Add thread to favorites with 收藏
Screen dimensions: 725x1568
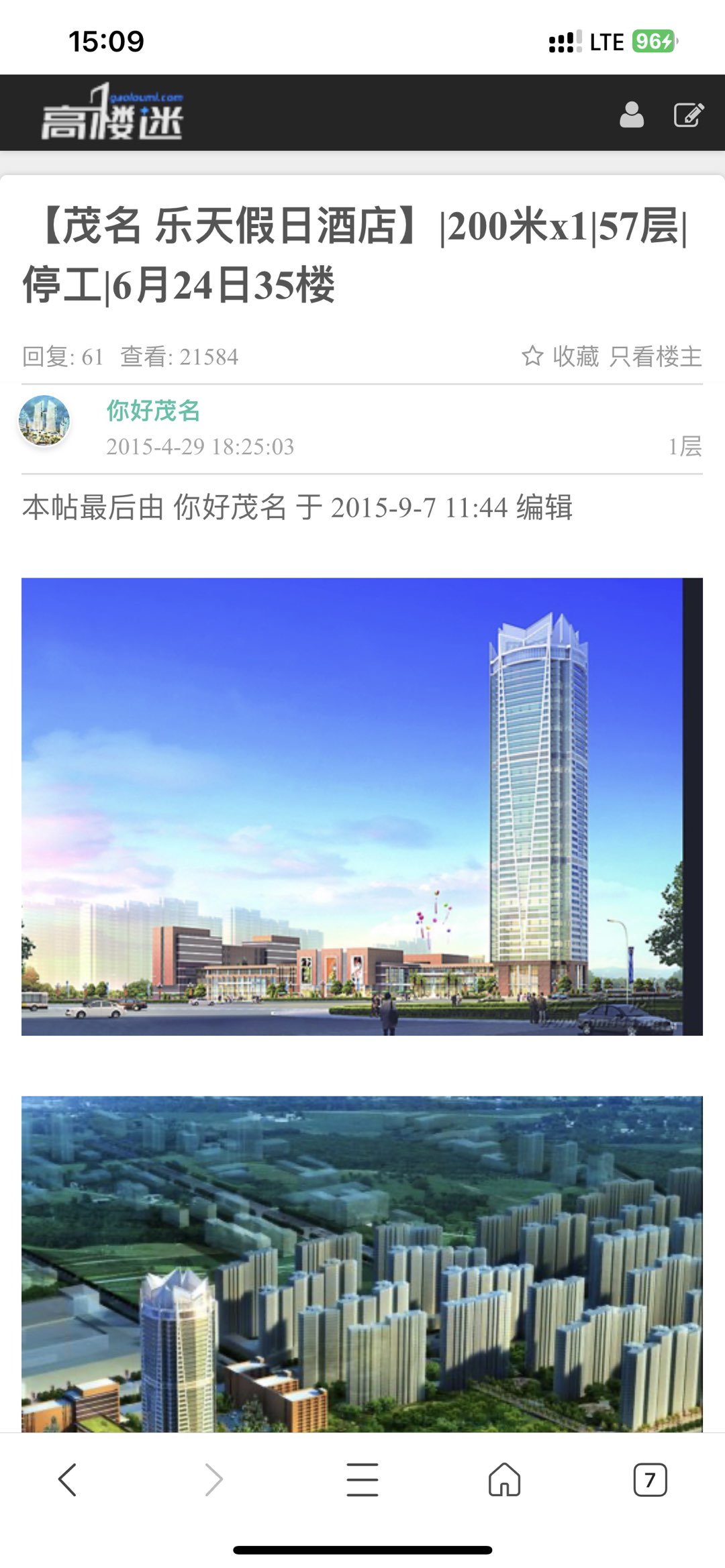pyautogui.click(x=561, y=356)
